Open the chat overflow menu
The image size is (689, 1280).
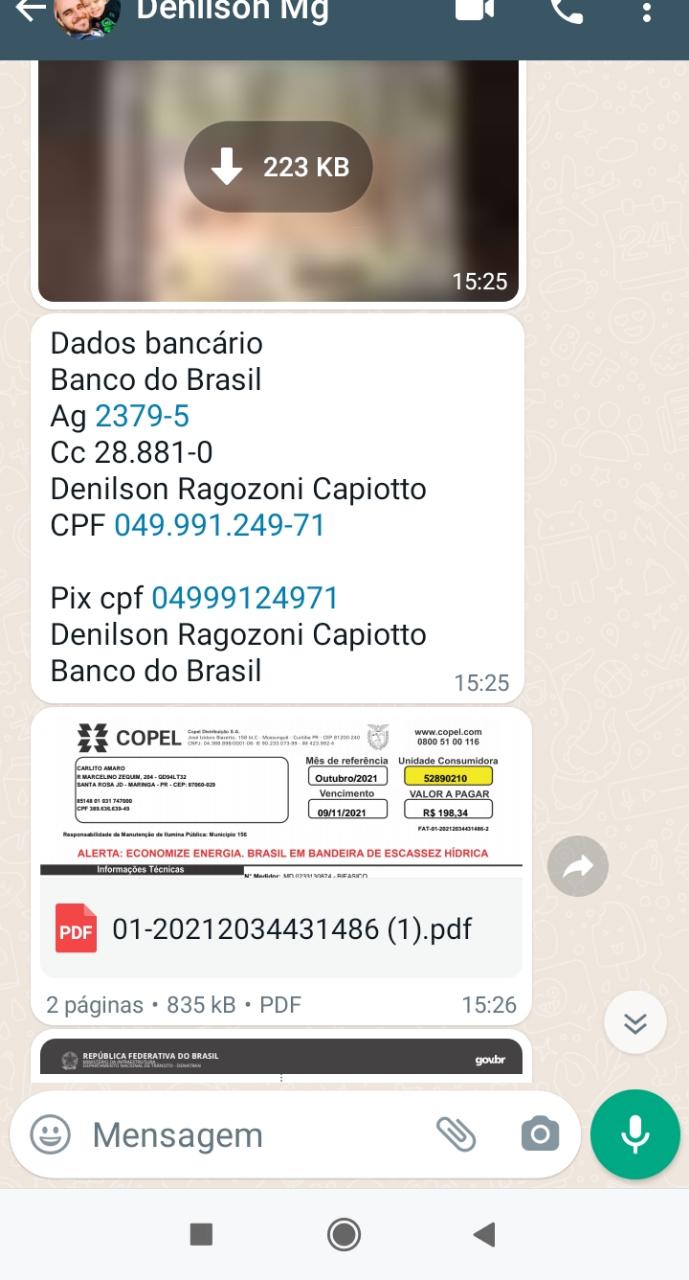647,12
